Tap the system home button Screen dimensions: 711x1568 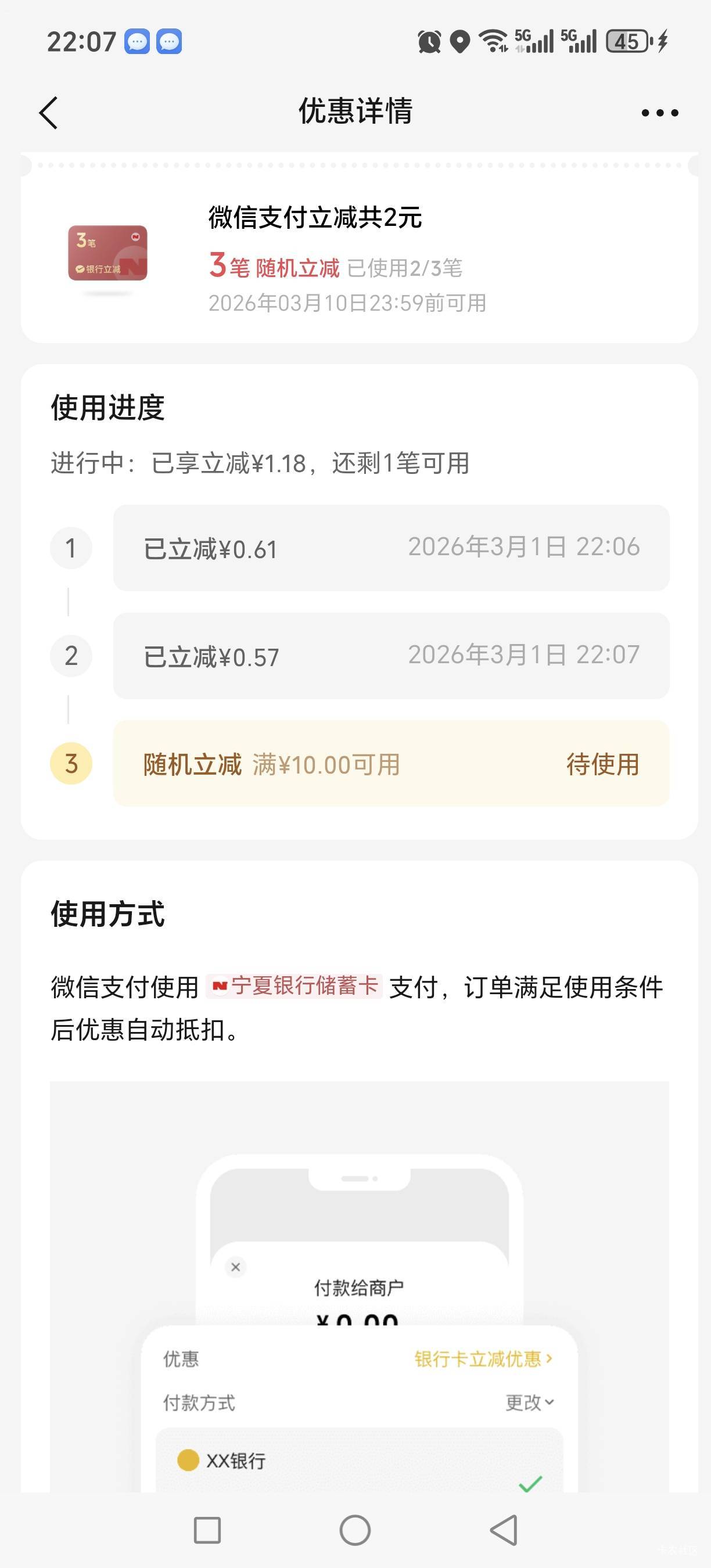[355, 1530]
